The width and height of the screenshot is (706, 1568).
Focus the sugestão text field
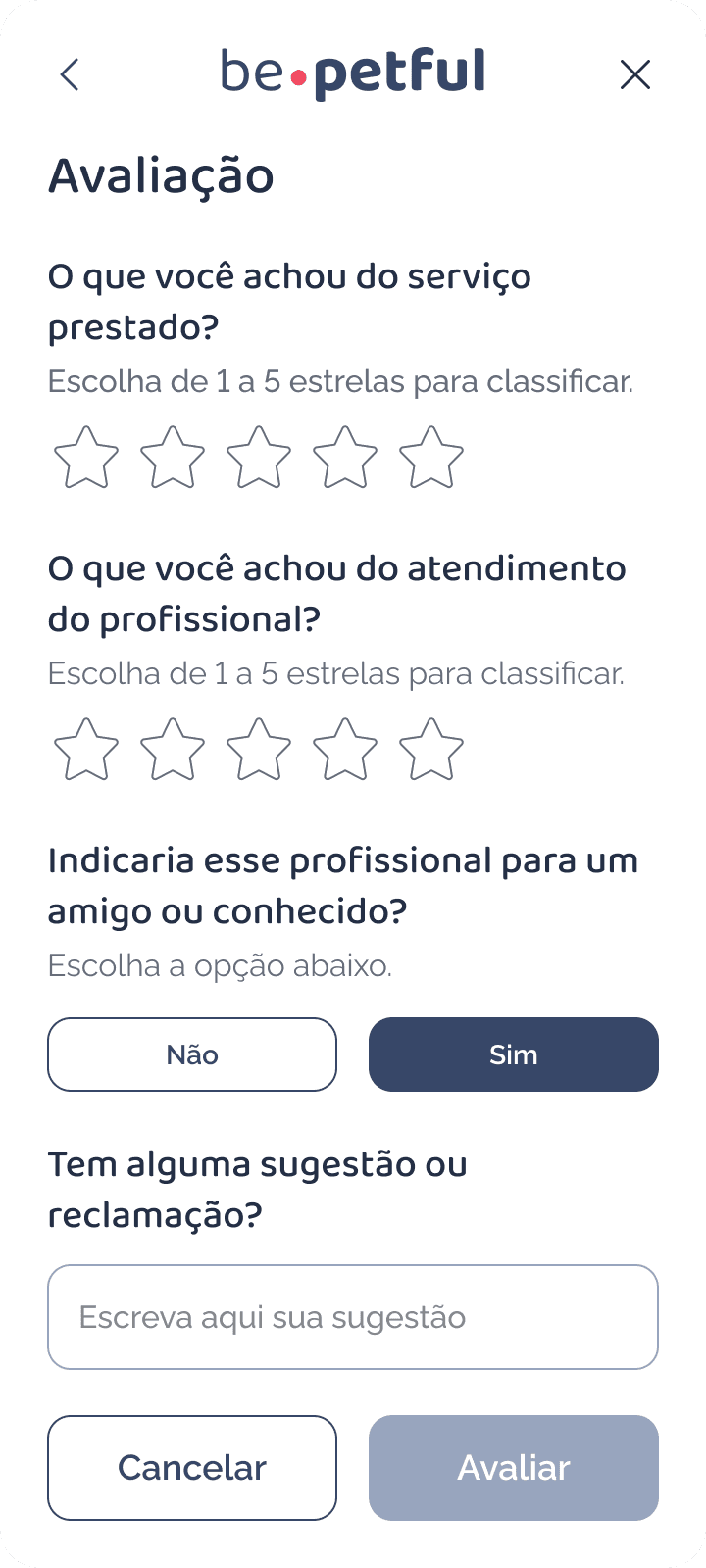click(x=353, y=1317)
